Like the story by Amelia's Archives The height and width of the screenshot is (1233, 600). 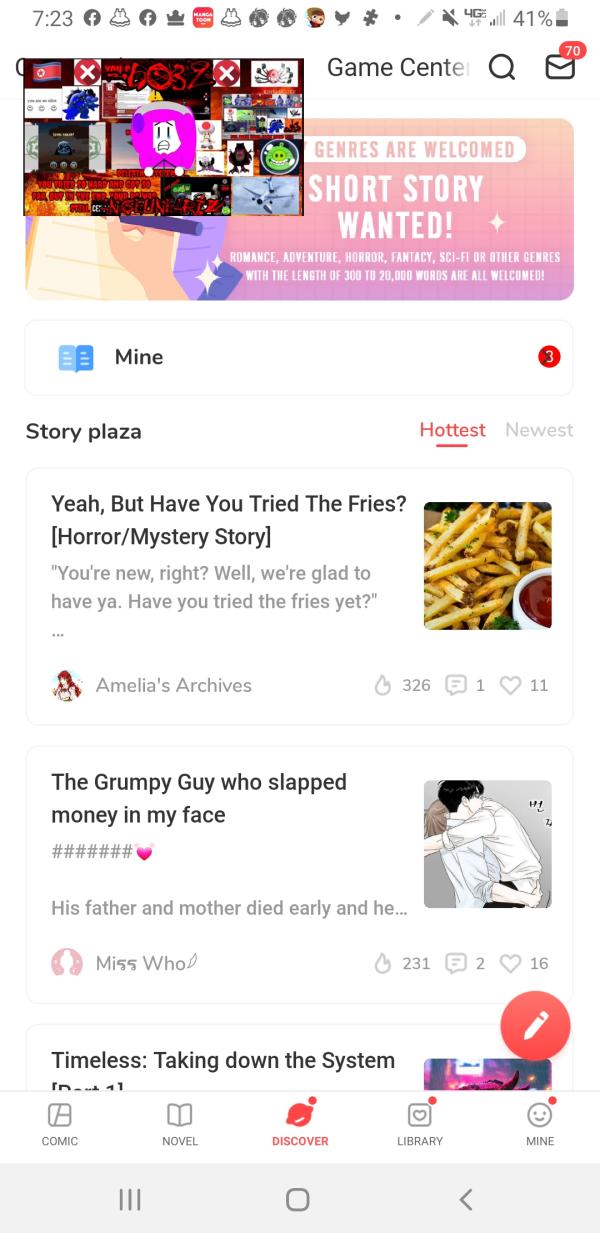(x=511, y=685)
